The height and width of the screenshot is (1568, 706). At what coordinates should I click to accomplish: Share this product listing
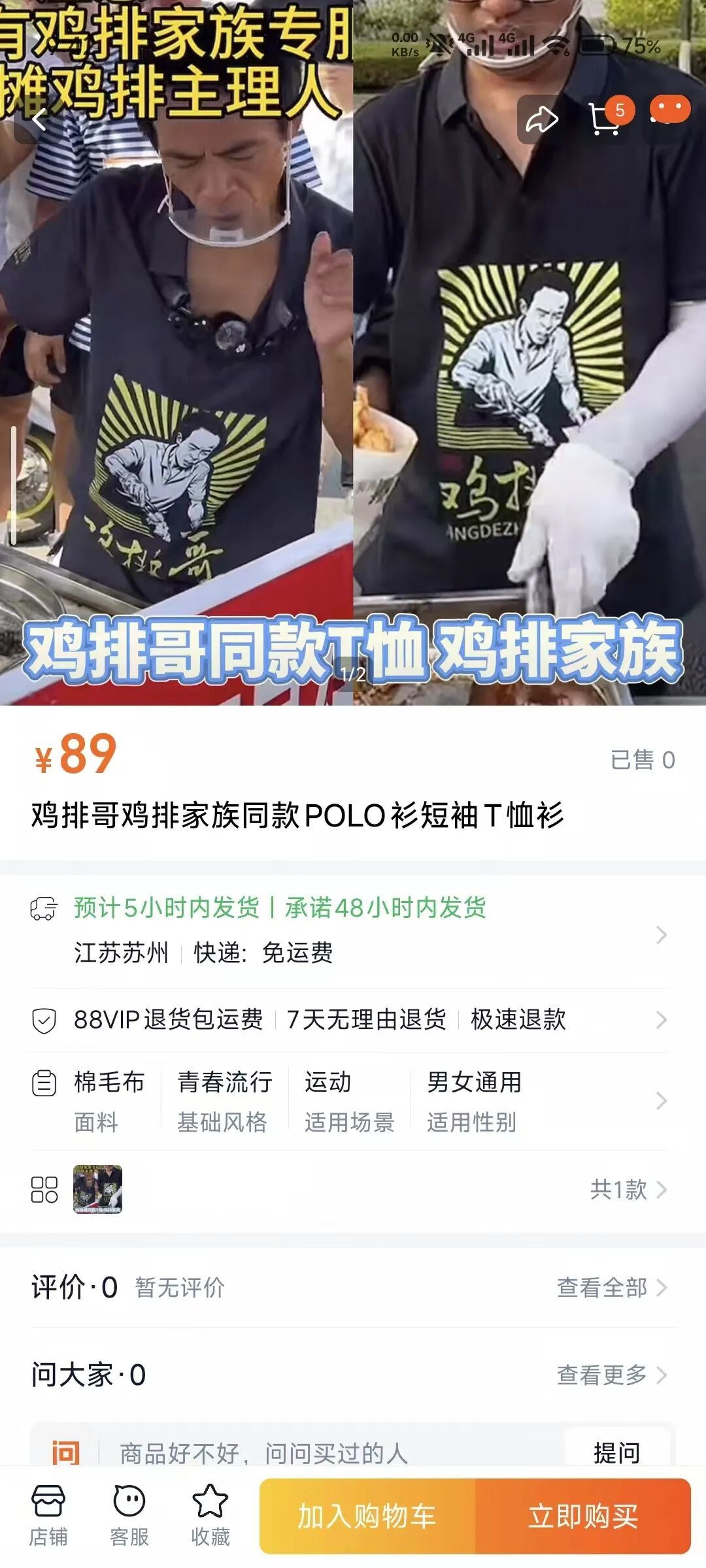click(x=541, y=119)
